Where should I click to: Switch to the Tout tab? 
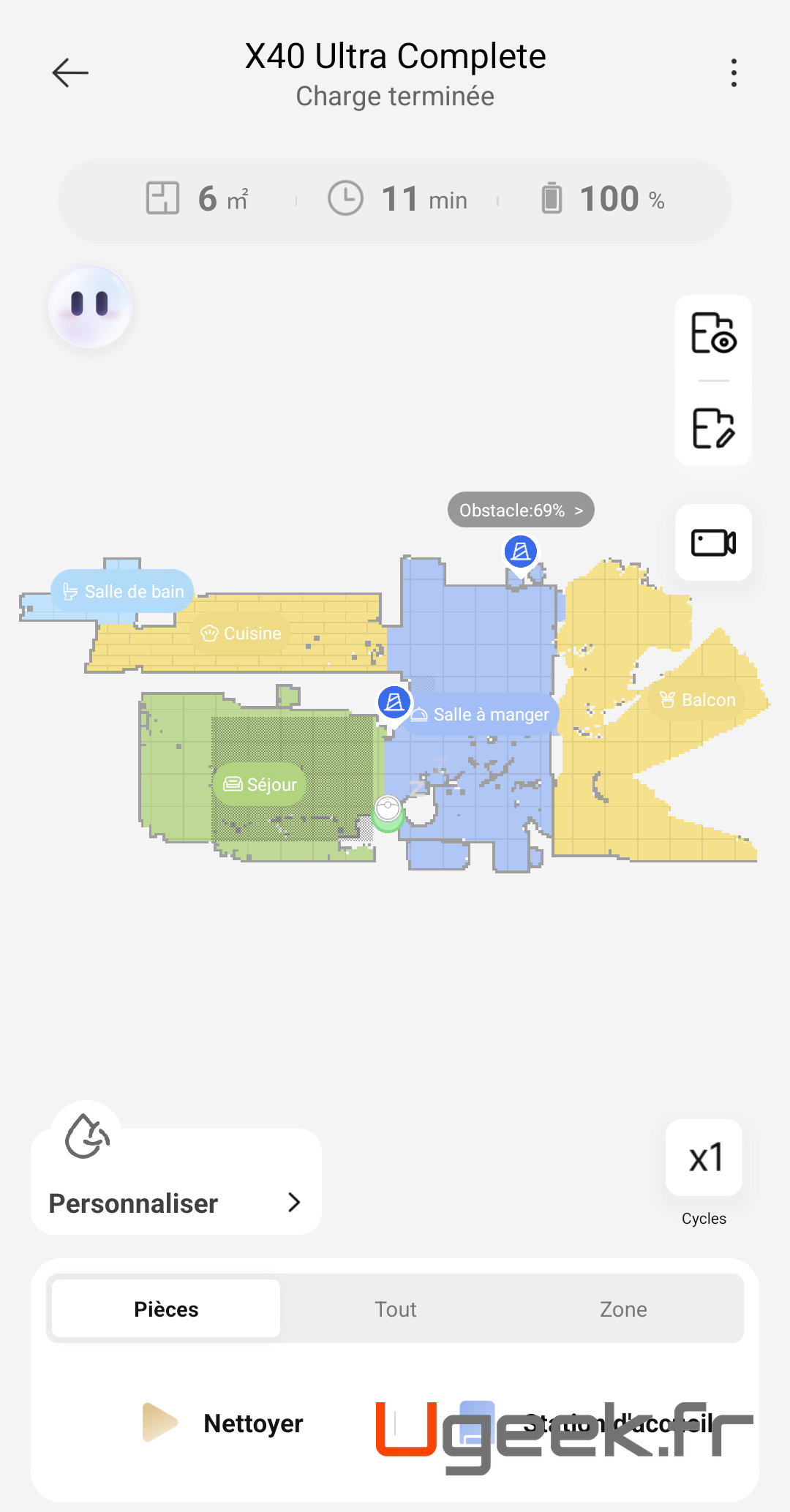[x=395, y=1309]
